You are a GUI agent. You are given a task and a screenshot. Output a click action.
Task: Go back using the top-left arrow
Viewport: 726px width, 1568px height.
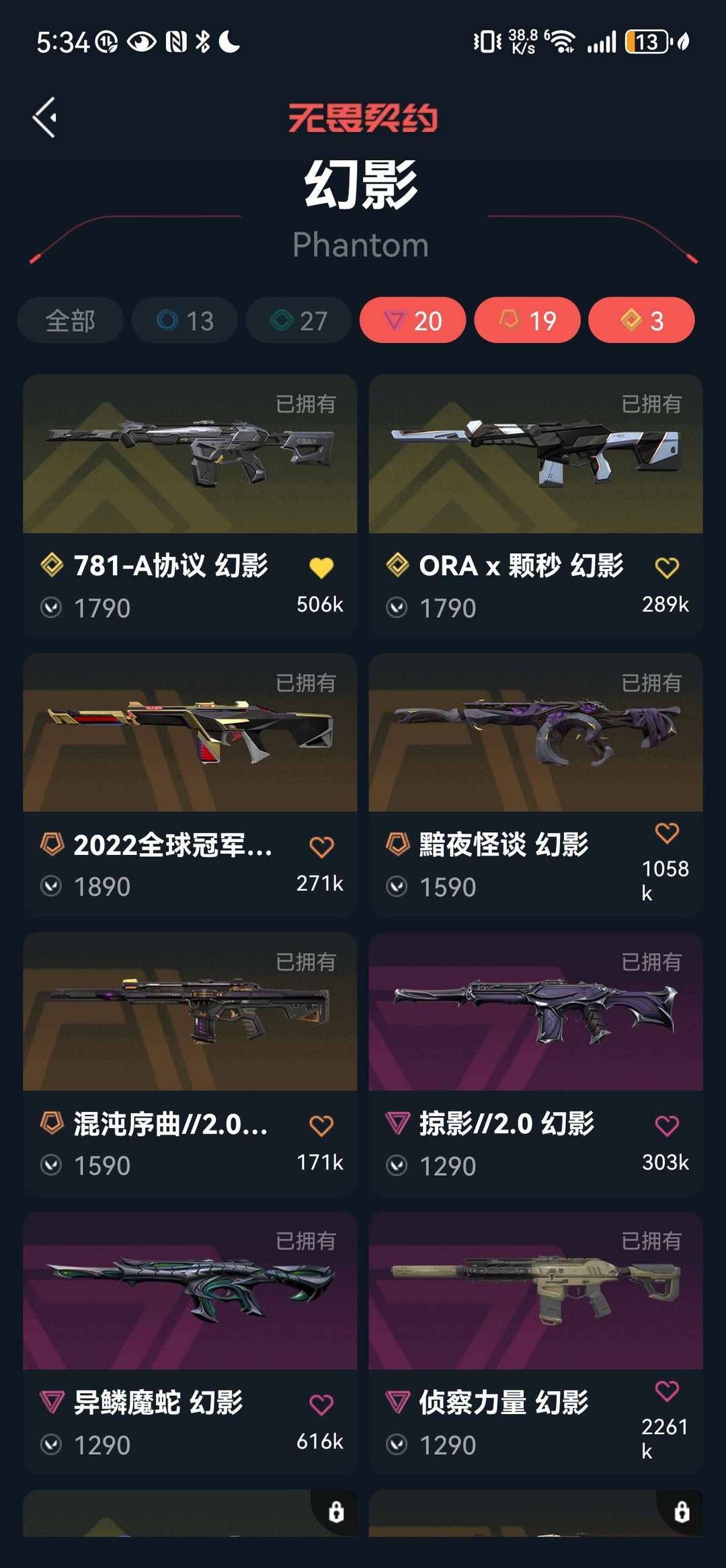tap(44, 118)
